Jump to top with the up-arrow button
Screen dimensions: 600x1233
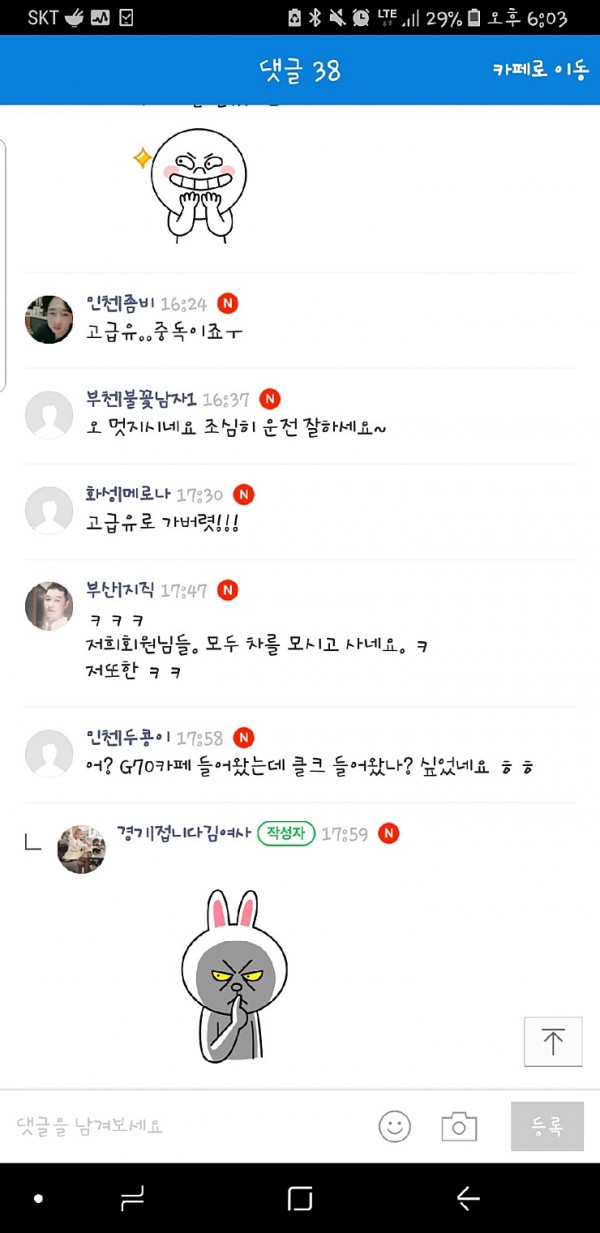point(553,1041)
